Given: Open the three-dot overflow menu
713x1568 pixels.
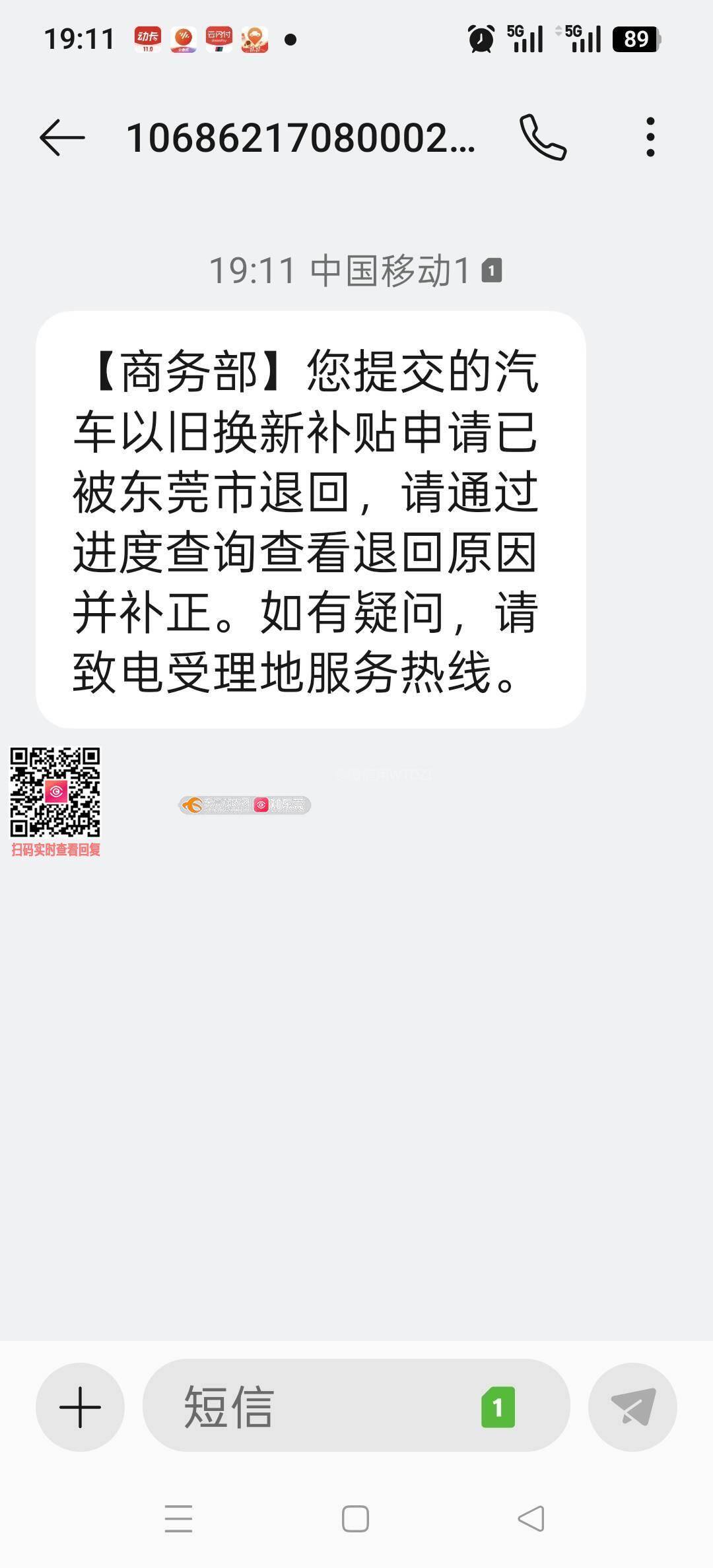Looking at the screenshot, I should pyautogui.click(x=650, y=138).
